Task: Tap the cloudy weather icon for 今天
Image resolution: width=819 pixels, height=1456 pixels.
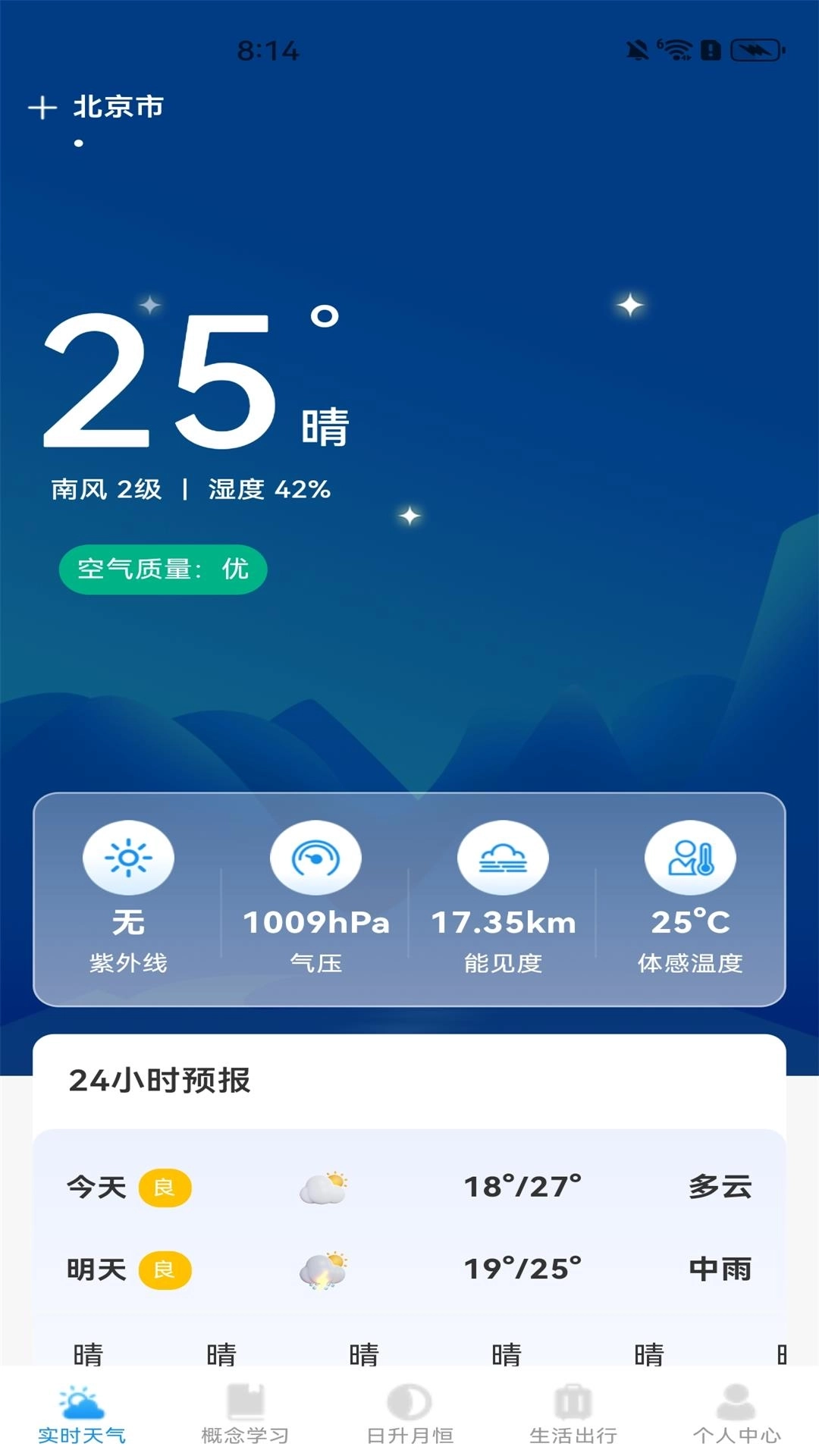Action: coord(325,1188)
